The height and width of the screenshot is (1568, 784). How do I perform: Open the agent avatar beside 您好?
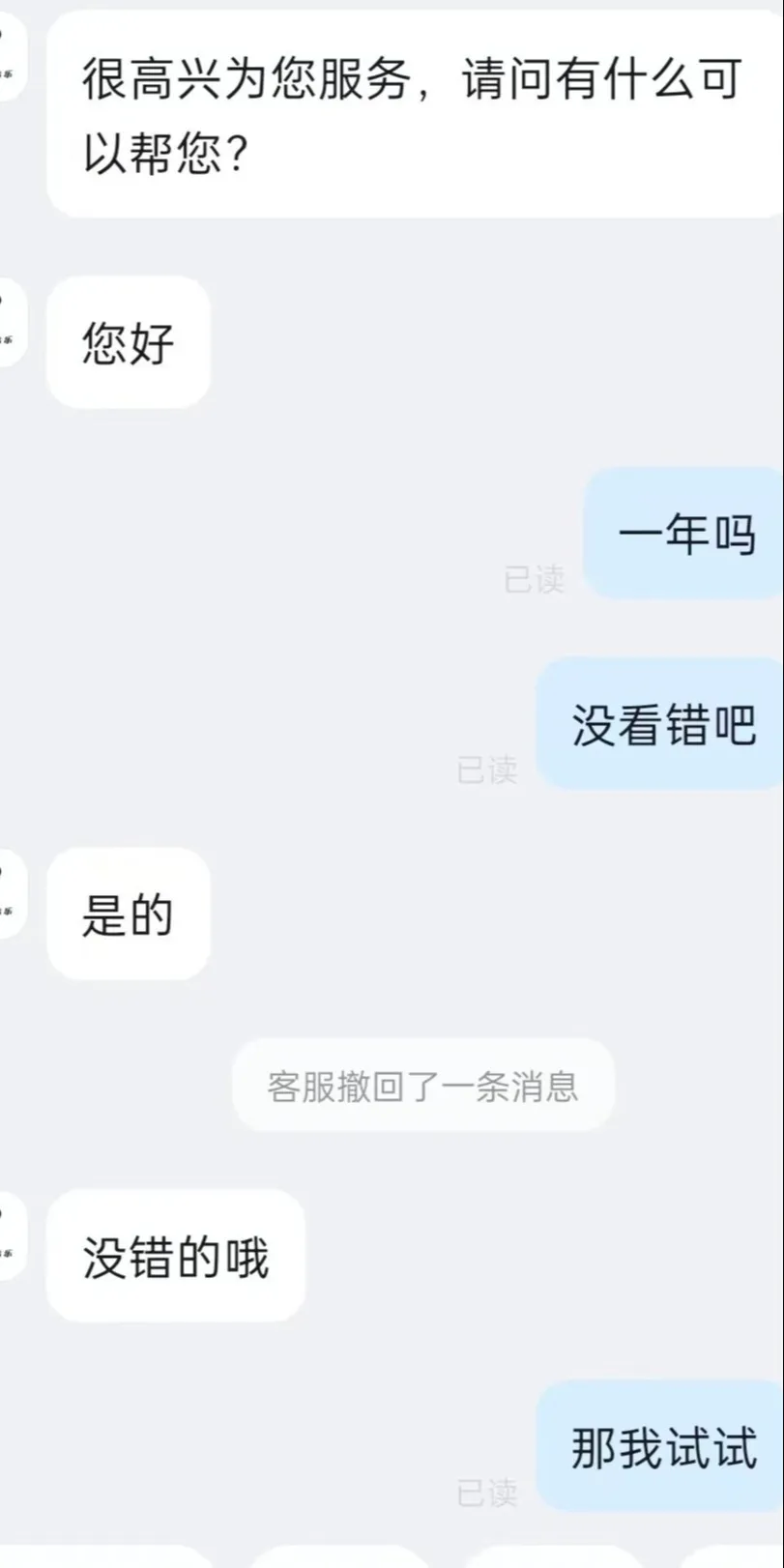point(10,321)
